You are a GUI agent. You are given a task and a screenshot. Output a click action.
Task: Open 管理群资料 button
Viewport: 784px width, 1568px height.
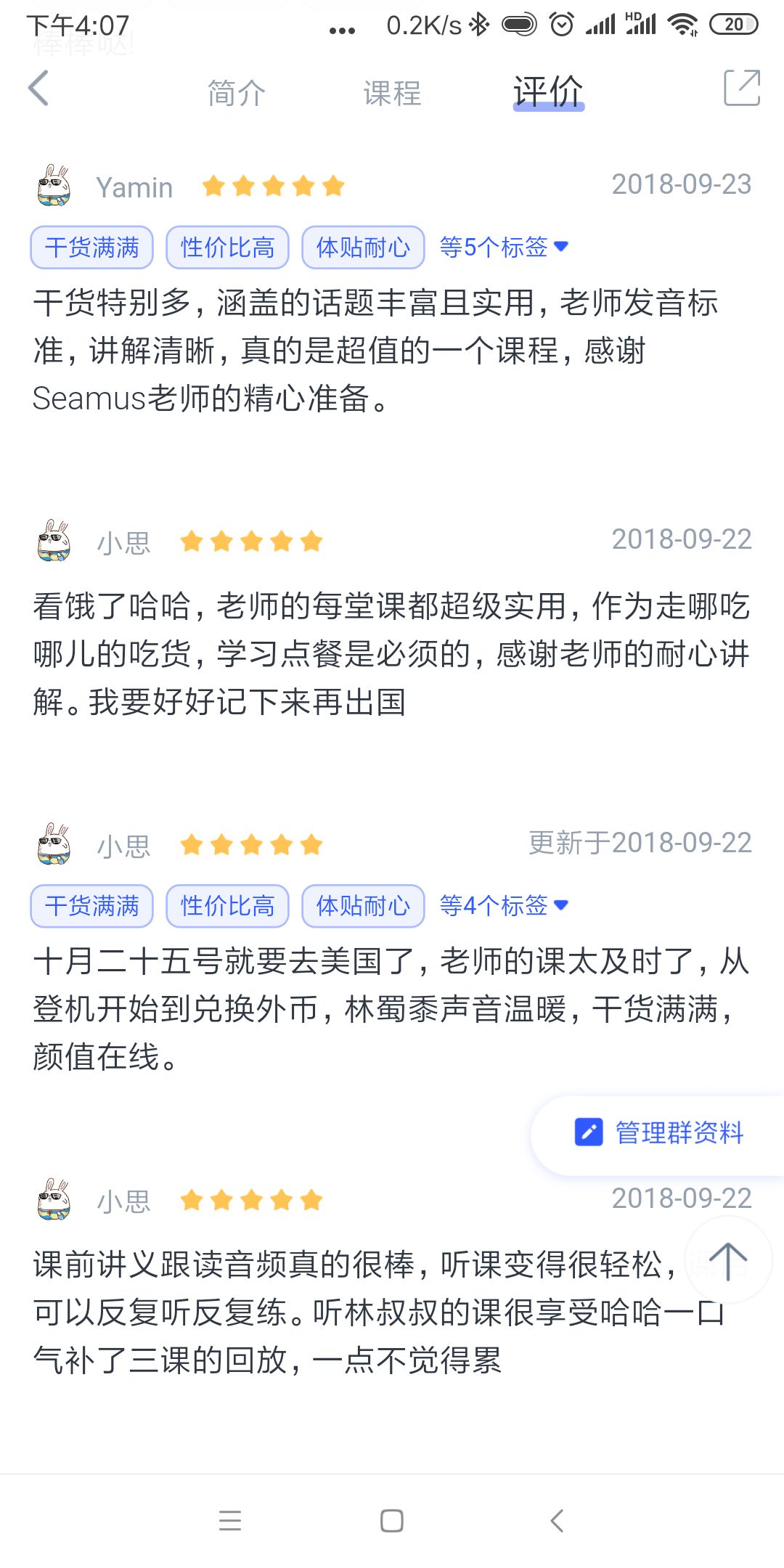point(661,1133)
